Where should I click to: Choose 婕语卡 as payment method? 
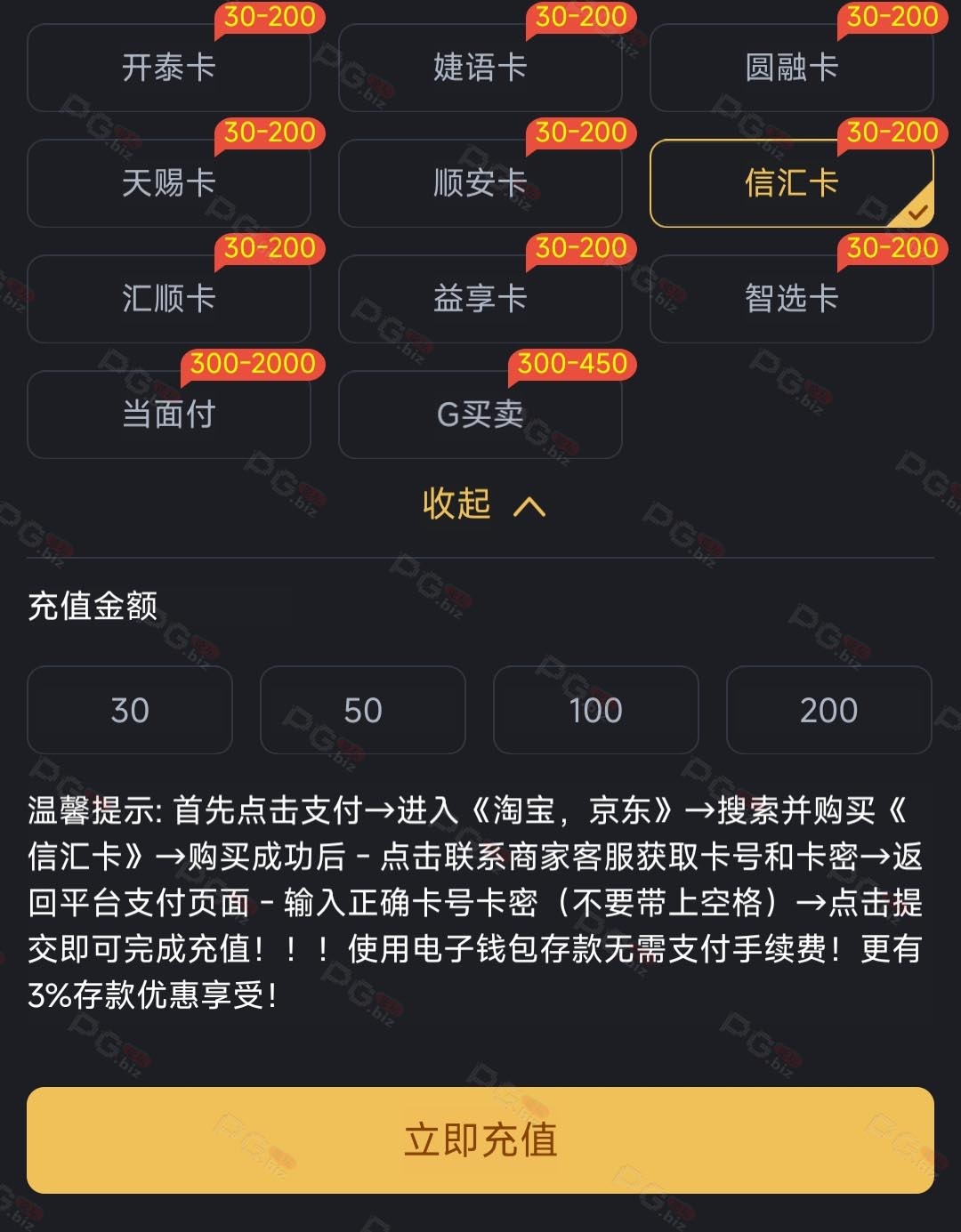pos(480,68)
